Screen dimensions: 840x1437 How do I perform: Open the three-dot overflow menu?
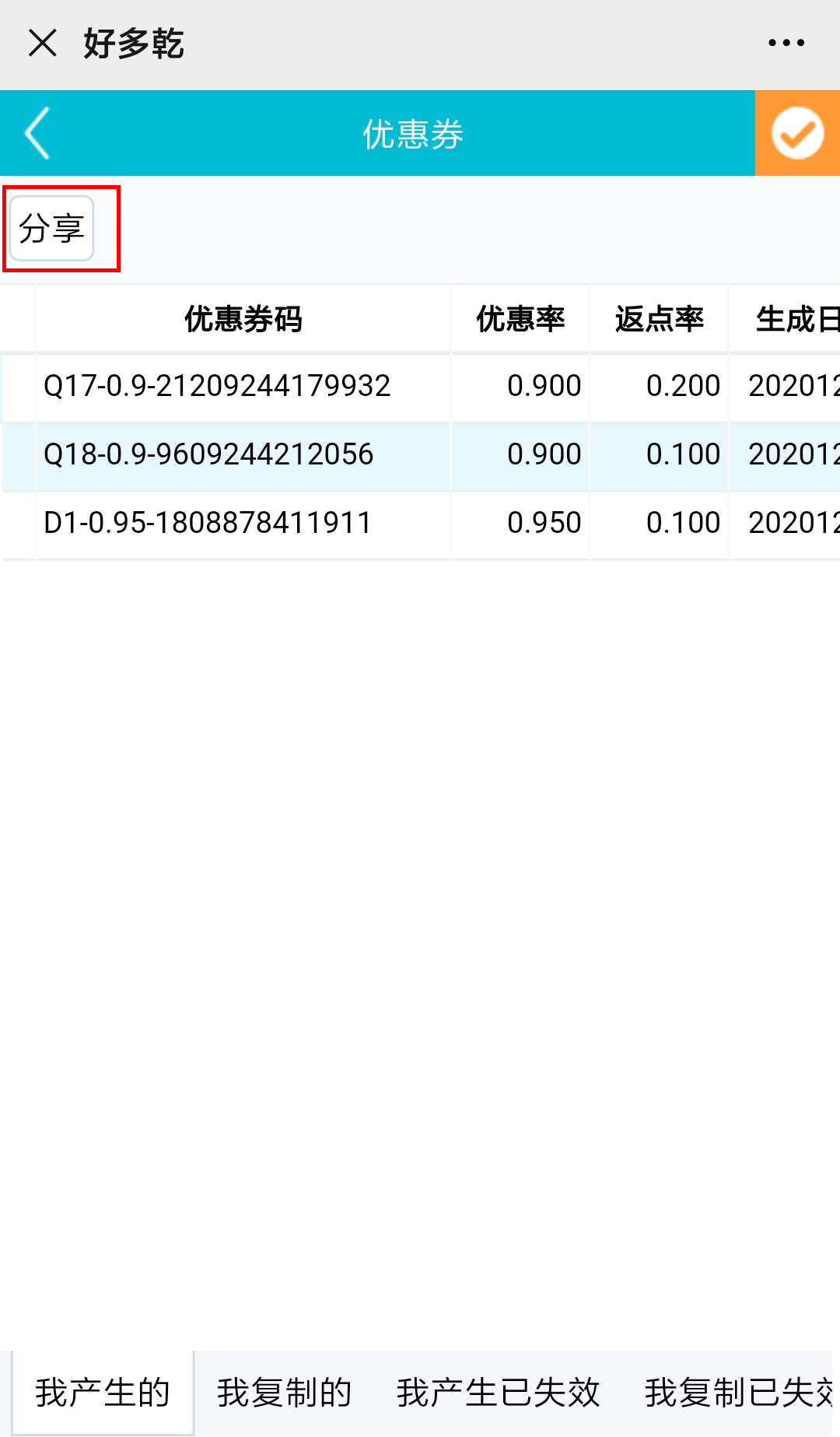[x=786, y=44]
